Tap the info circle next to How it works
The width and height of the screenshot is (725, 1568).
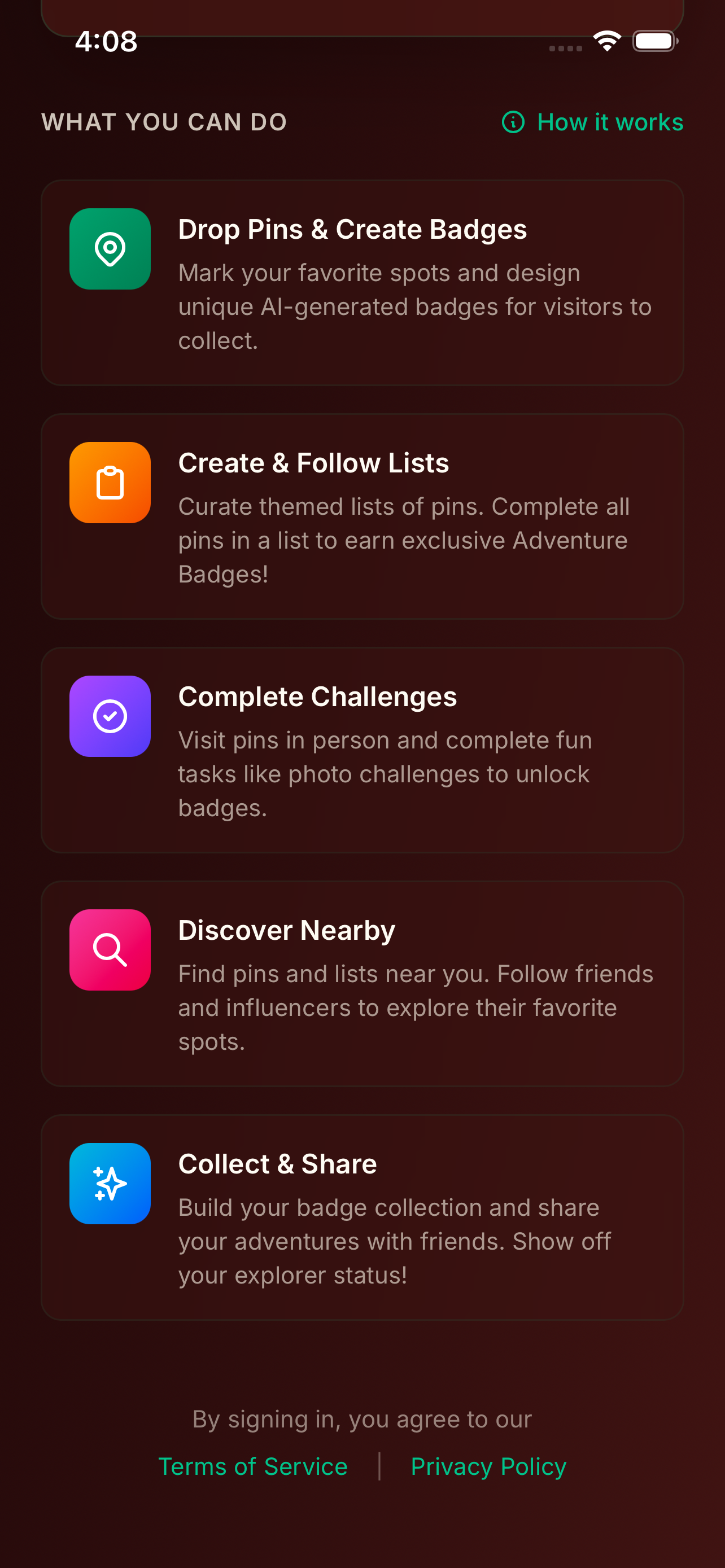514,122
